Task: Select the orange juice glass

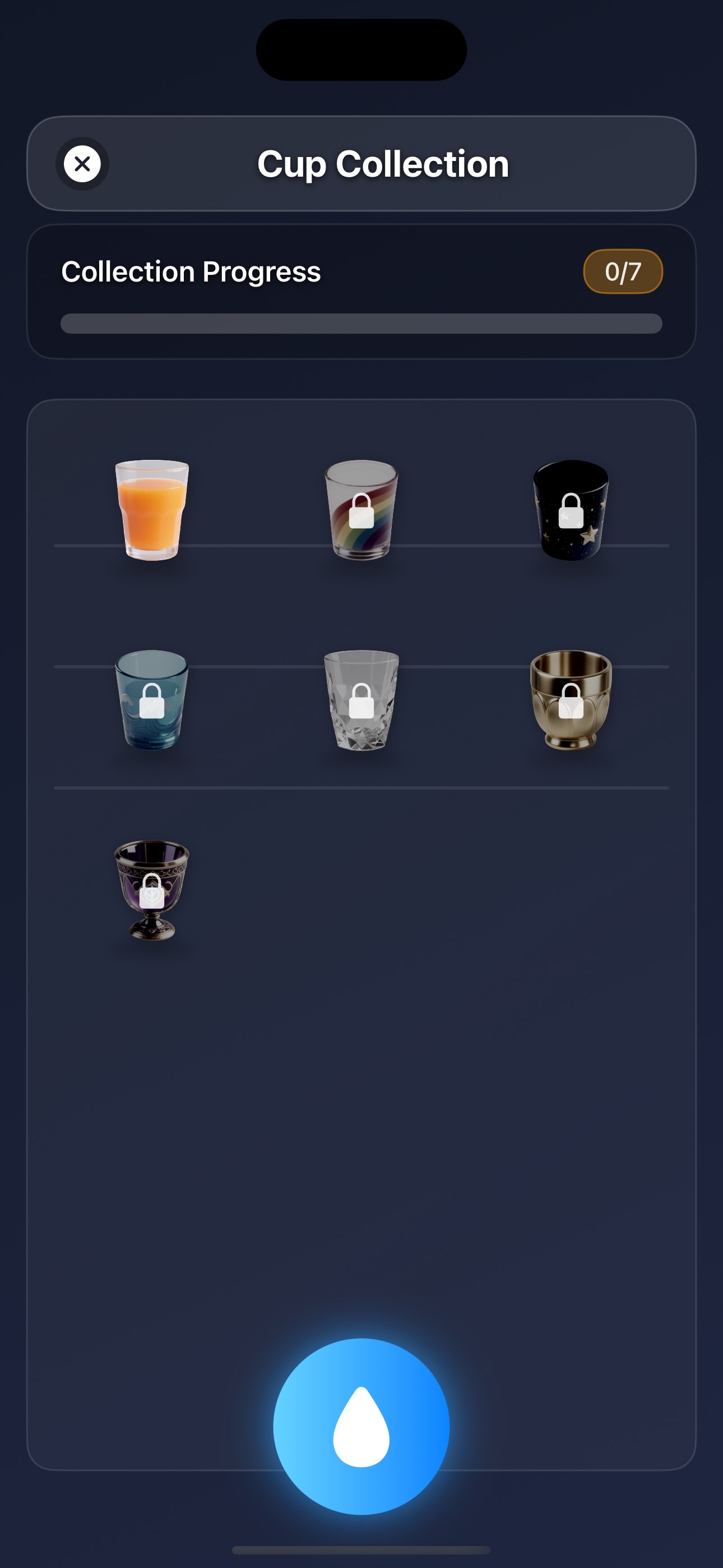Action: [152, 509]
